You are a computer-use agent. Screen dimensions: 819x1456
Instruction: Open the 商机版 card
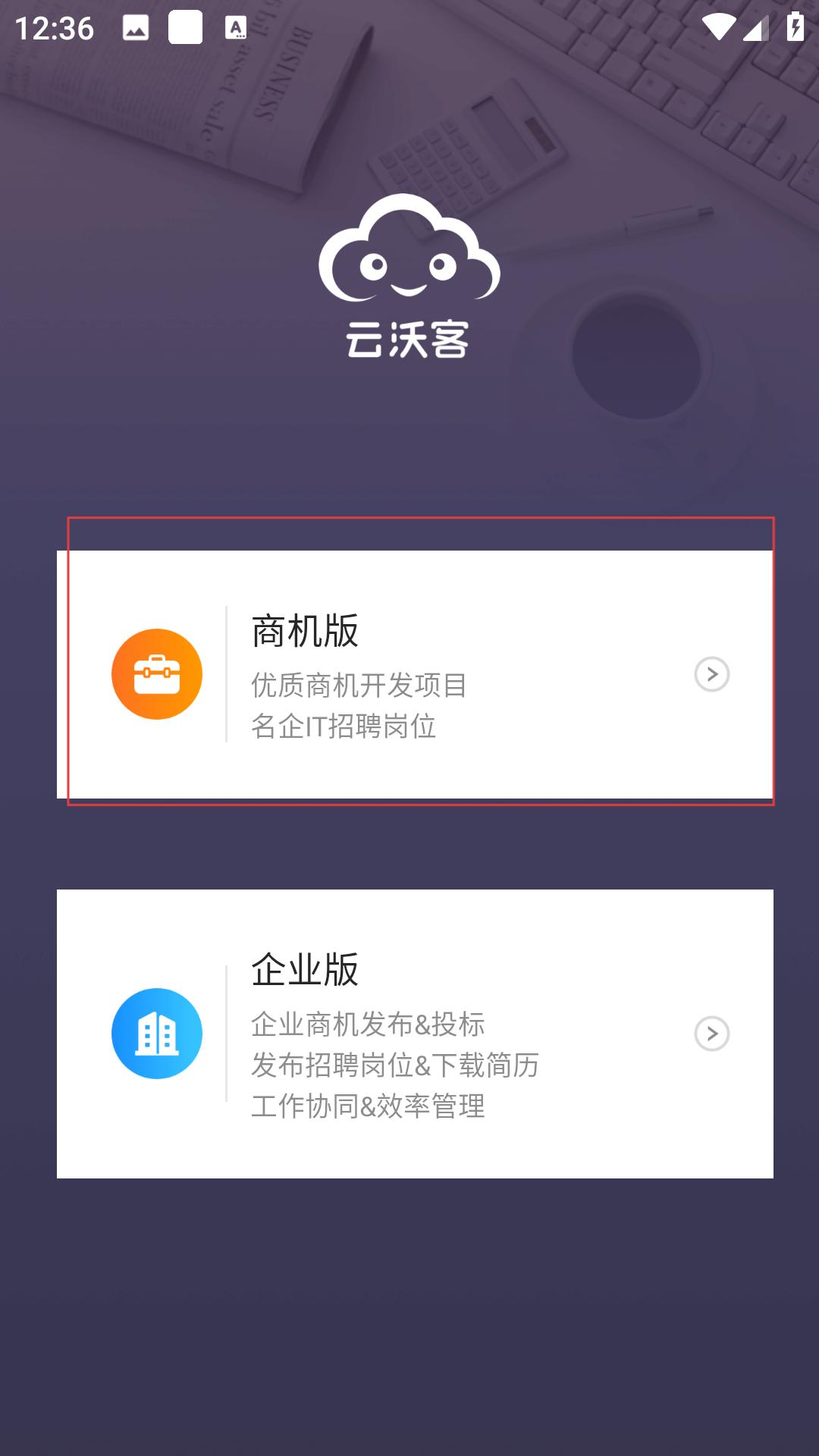(x=415, y=674)
